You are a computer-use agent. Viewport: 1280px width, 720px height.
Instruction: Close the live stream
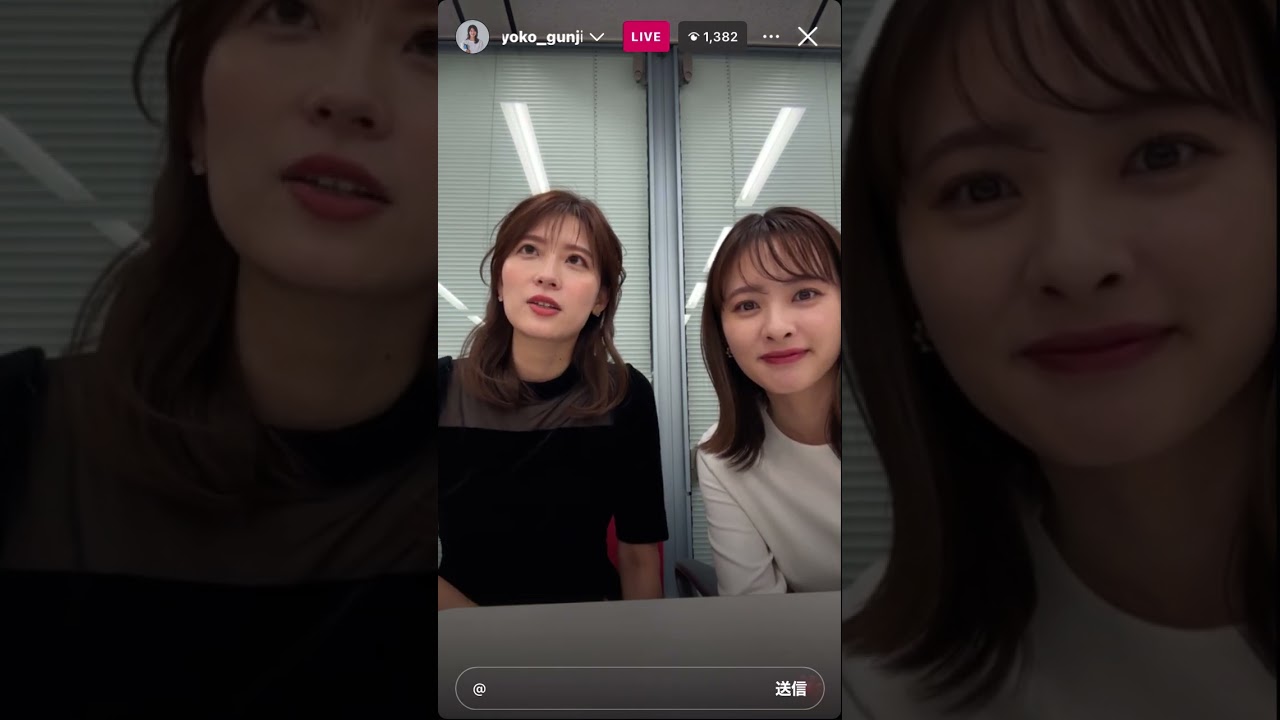pyautogui.click(x=808, y=37)
